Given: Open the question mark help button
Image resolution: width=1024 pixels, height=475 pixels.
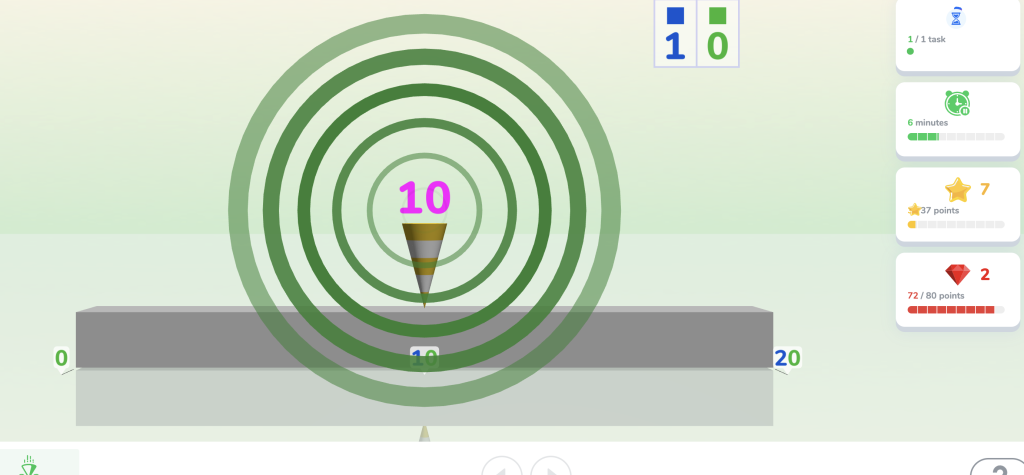Looking at the screenshot, I should coord(998,469).
